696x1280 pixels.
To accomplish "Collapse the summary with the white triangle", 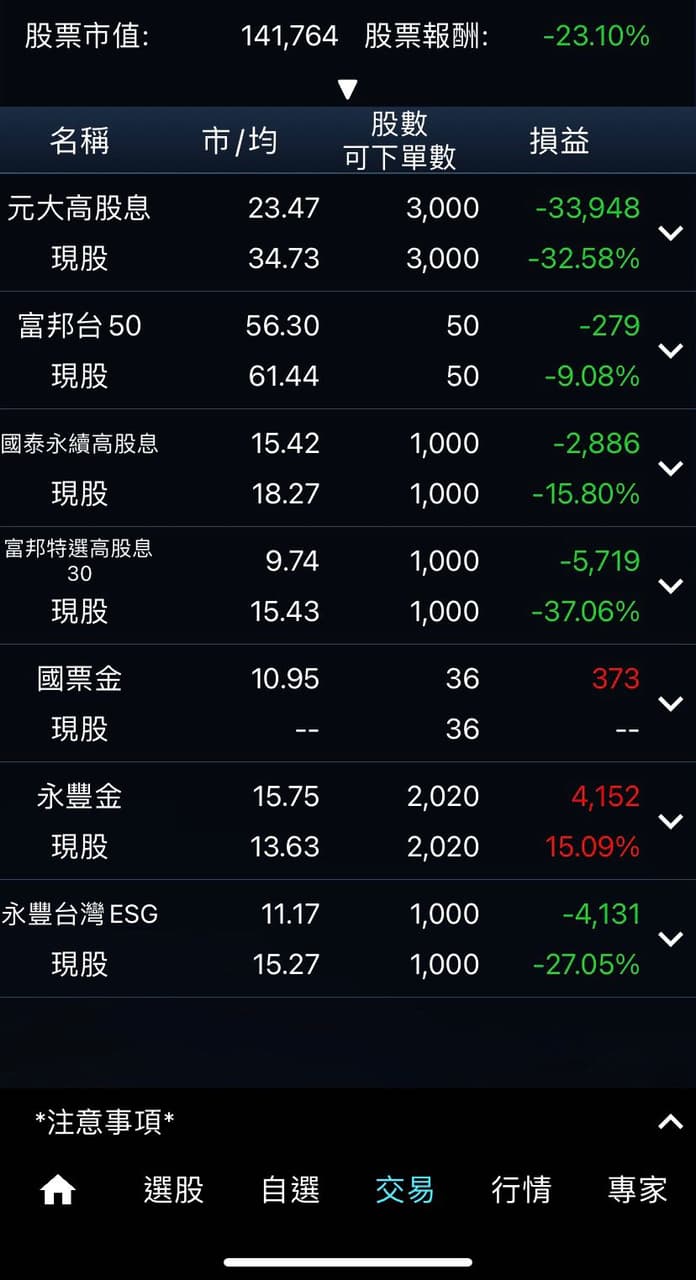I will (347, 90).
